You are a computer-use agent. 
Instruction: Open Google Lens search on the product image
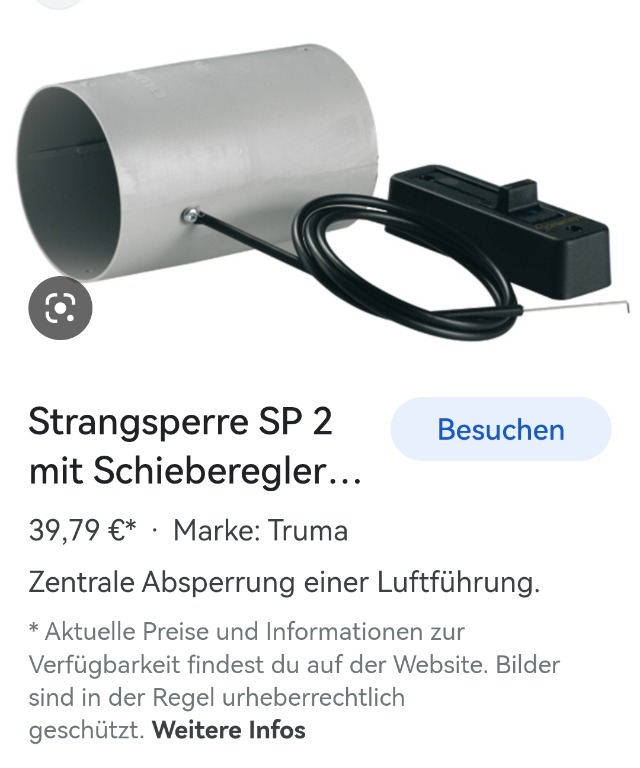pyautogui.click(x=60, y=310)
